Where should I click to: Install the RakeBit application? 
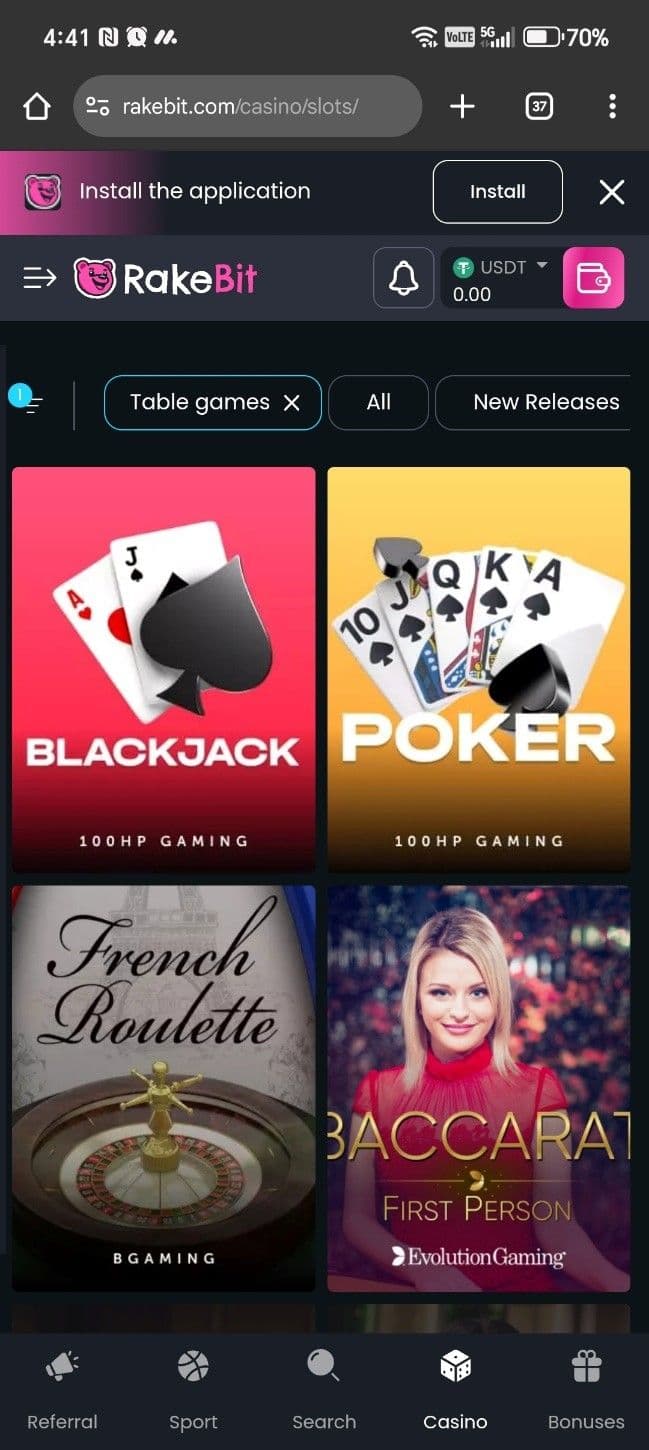(x=497, y=191)
